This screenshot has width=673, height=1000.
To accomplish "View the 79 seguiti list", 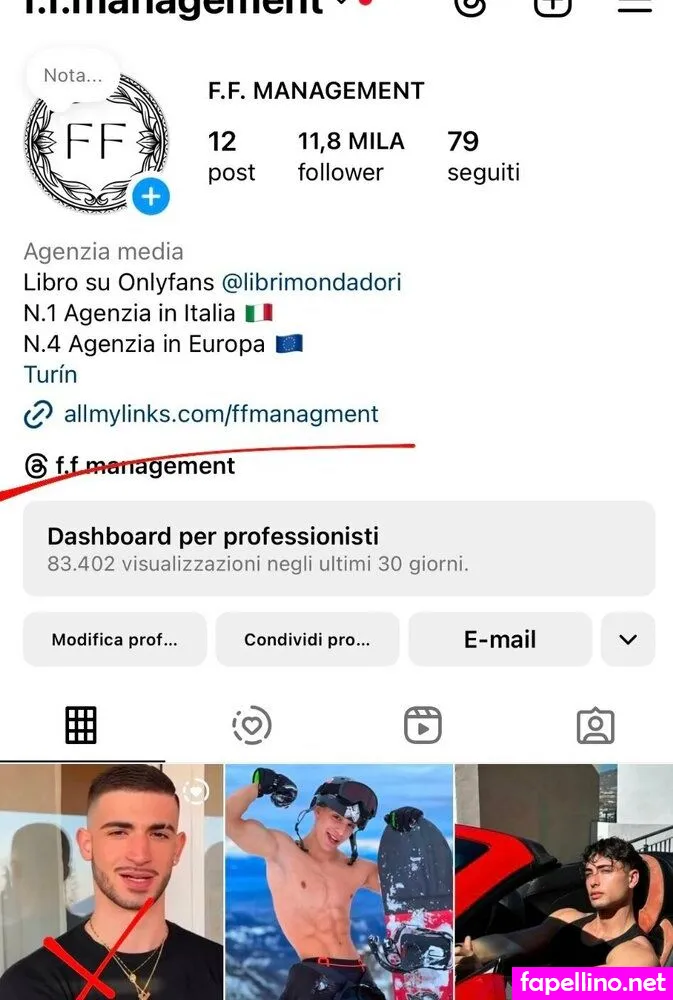I will pyautogui.click(x=483, y=156).
